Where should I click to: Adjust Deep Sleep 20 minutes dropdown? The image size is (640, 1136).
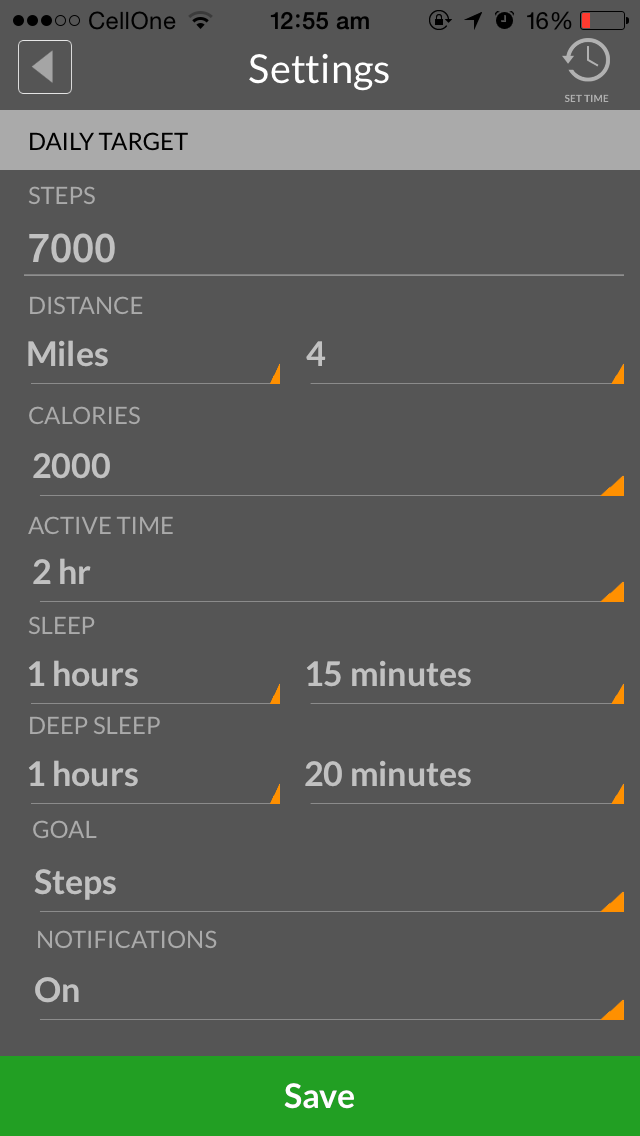click(x=466, y=775)
